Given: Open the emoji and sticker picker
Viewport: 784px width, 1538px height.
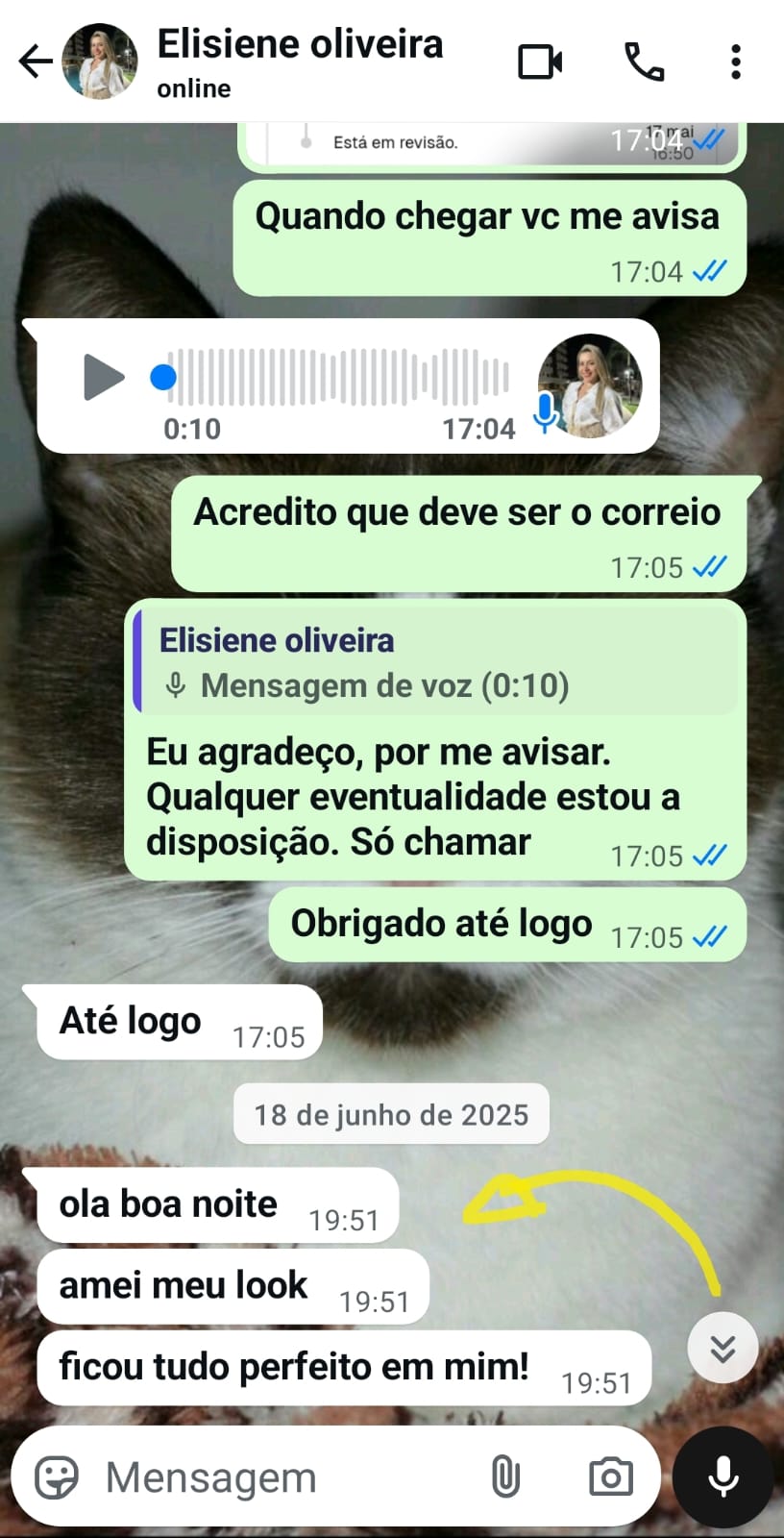Looking at the screenshot, I should tap(57, 1476).
